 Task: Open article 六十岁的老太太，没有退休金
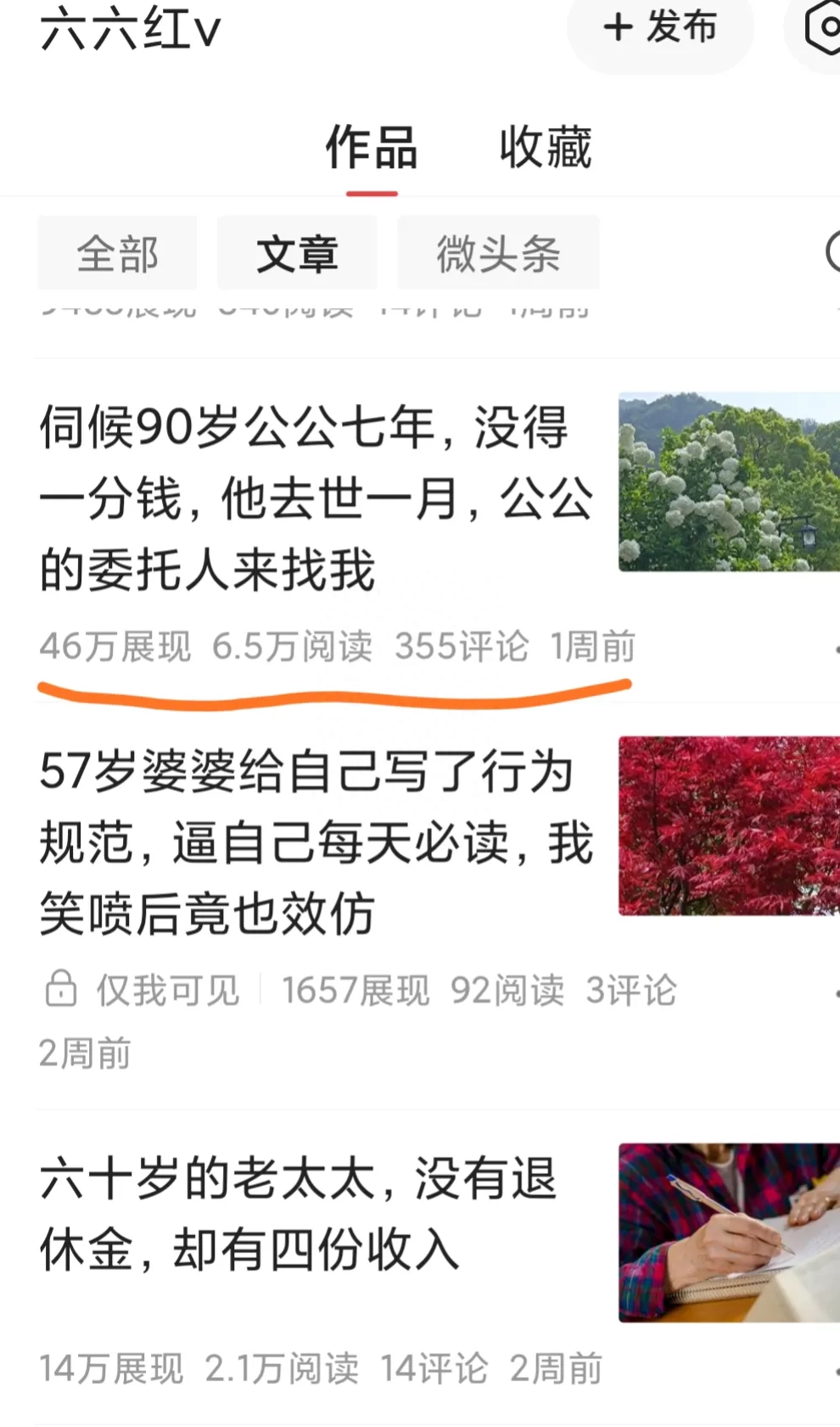coord(297,1214)
